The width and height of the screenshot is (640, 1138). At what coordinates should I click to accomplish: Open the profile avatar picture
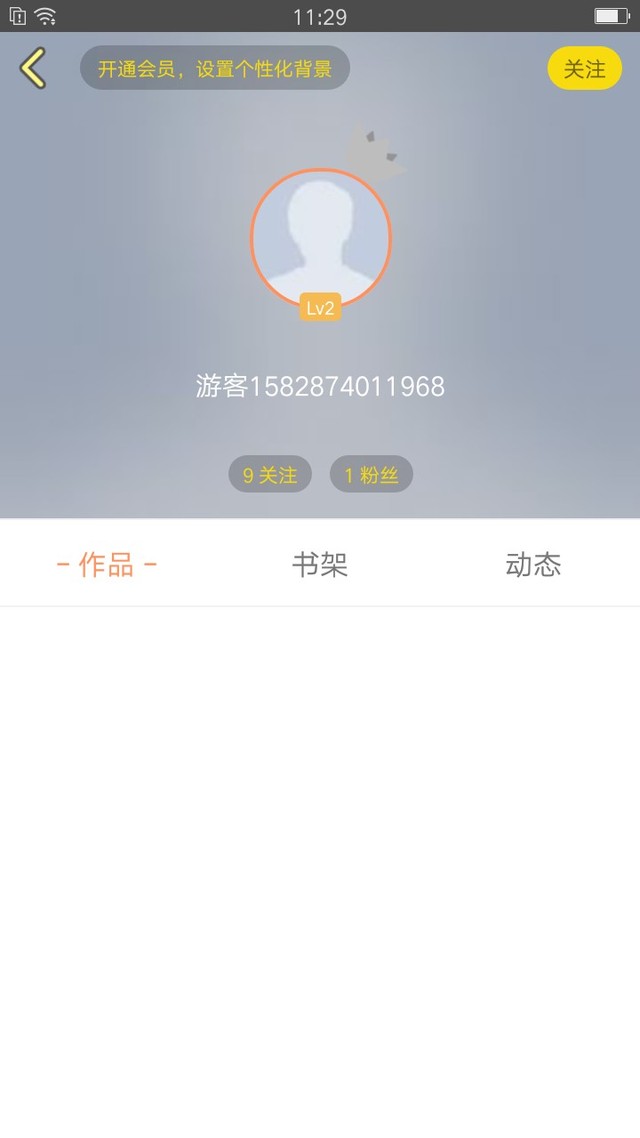point(321,239)
